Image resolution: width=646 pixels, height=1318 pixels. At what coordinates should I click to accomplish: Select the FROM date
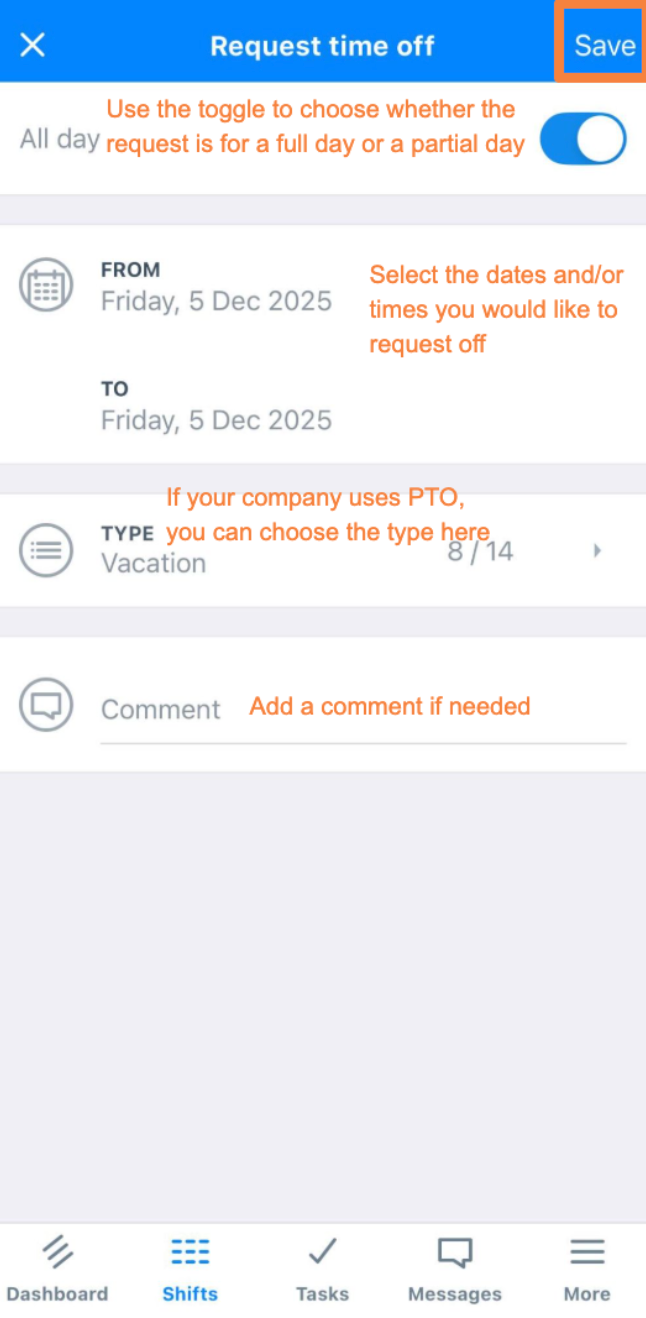216,300
